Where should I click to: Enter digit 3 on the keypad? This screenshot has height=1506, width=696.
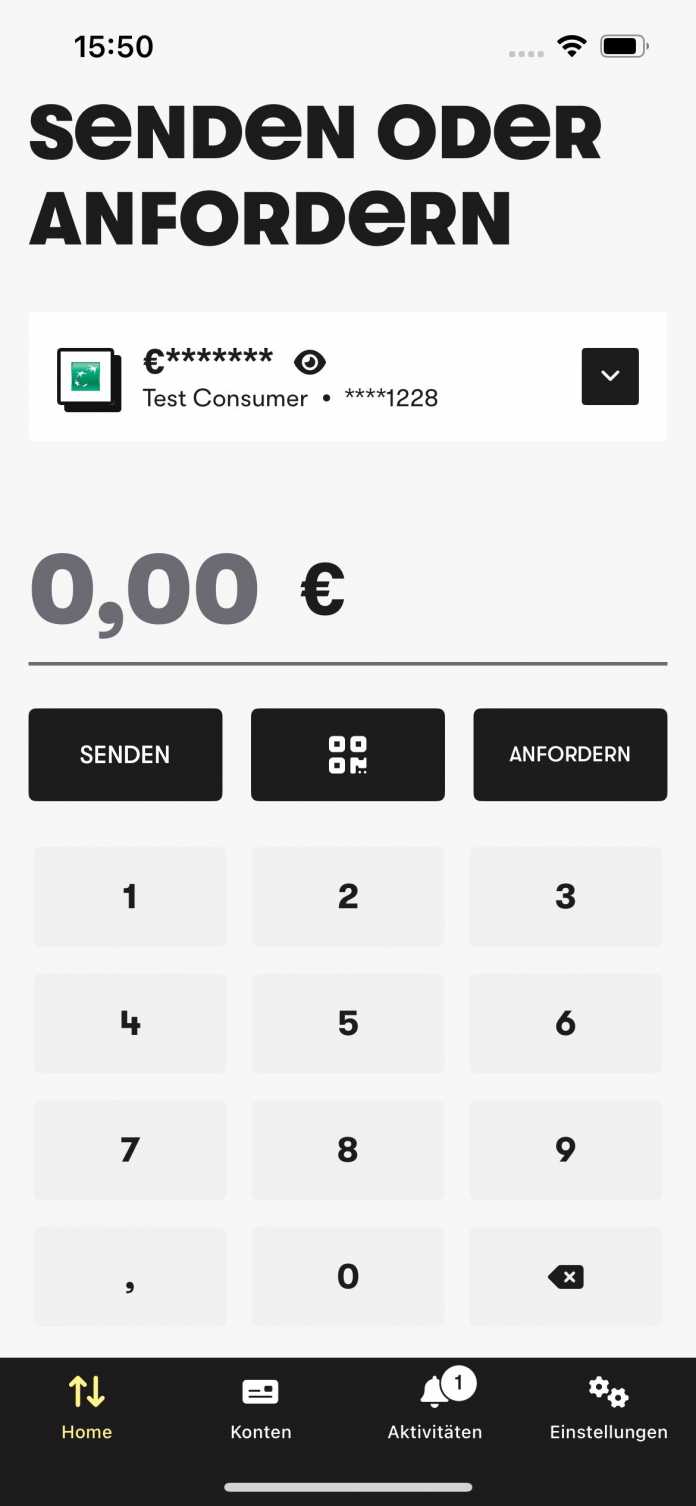(565, 896)
